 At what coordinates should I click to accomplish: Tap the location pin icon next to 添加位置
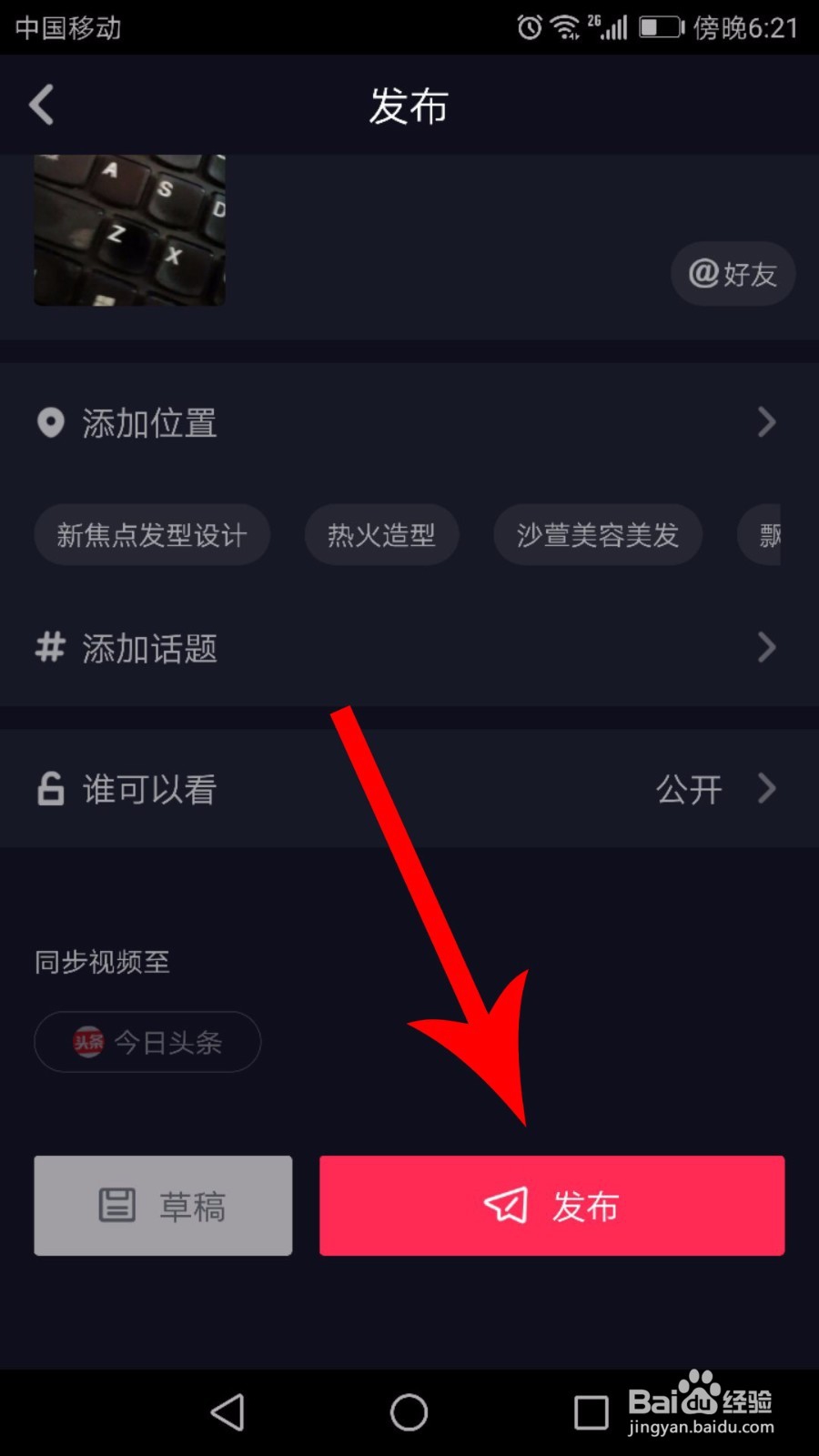(x=50, y=422)
